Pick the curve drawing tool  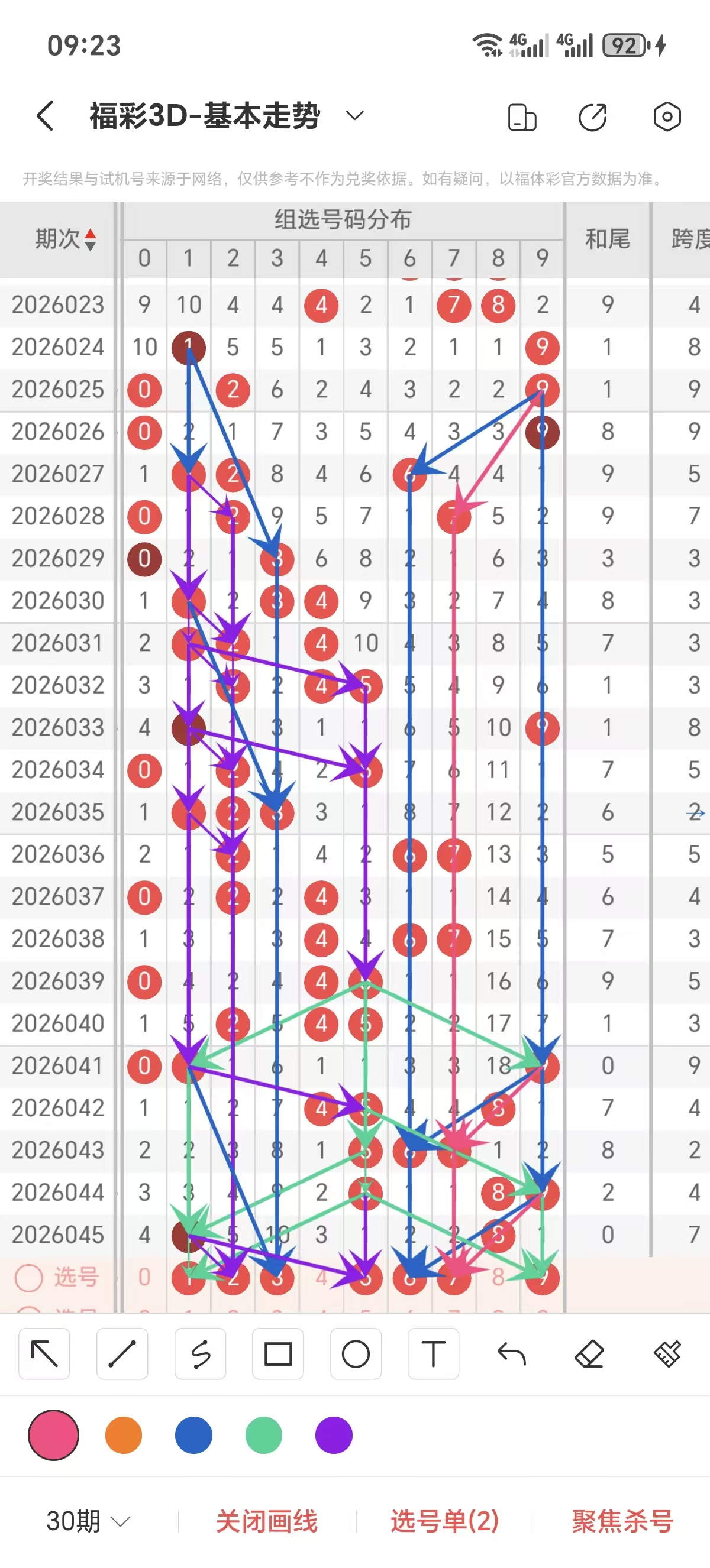[200, 1355]
